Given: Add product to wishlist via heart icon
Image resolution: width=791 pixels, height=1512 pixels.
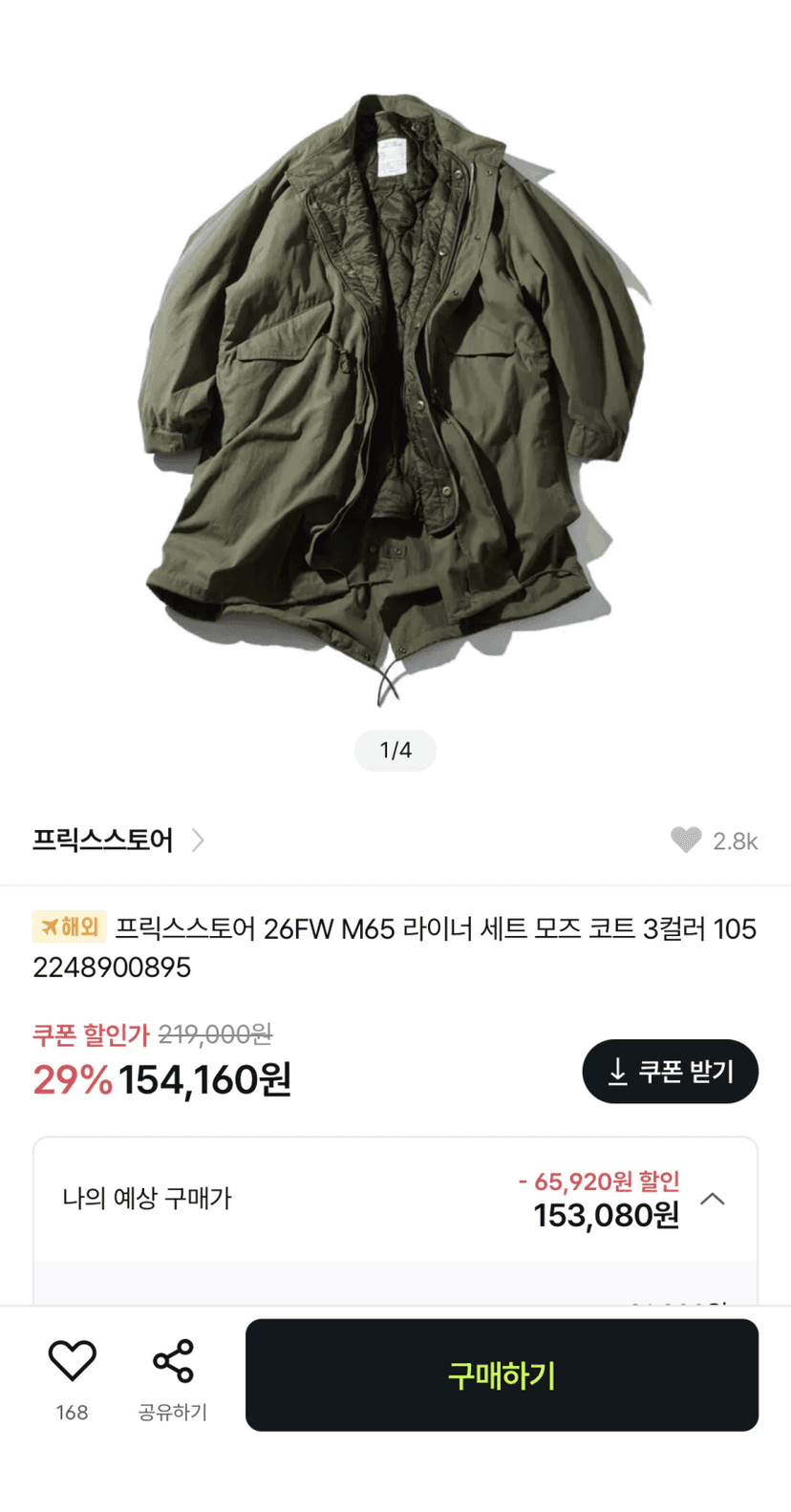Looking at the screenshot, I should coord(73,1361).
